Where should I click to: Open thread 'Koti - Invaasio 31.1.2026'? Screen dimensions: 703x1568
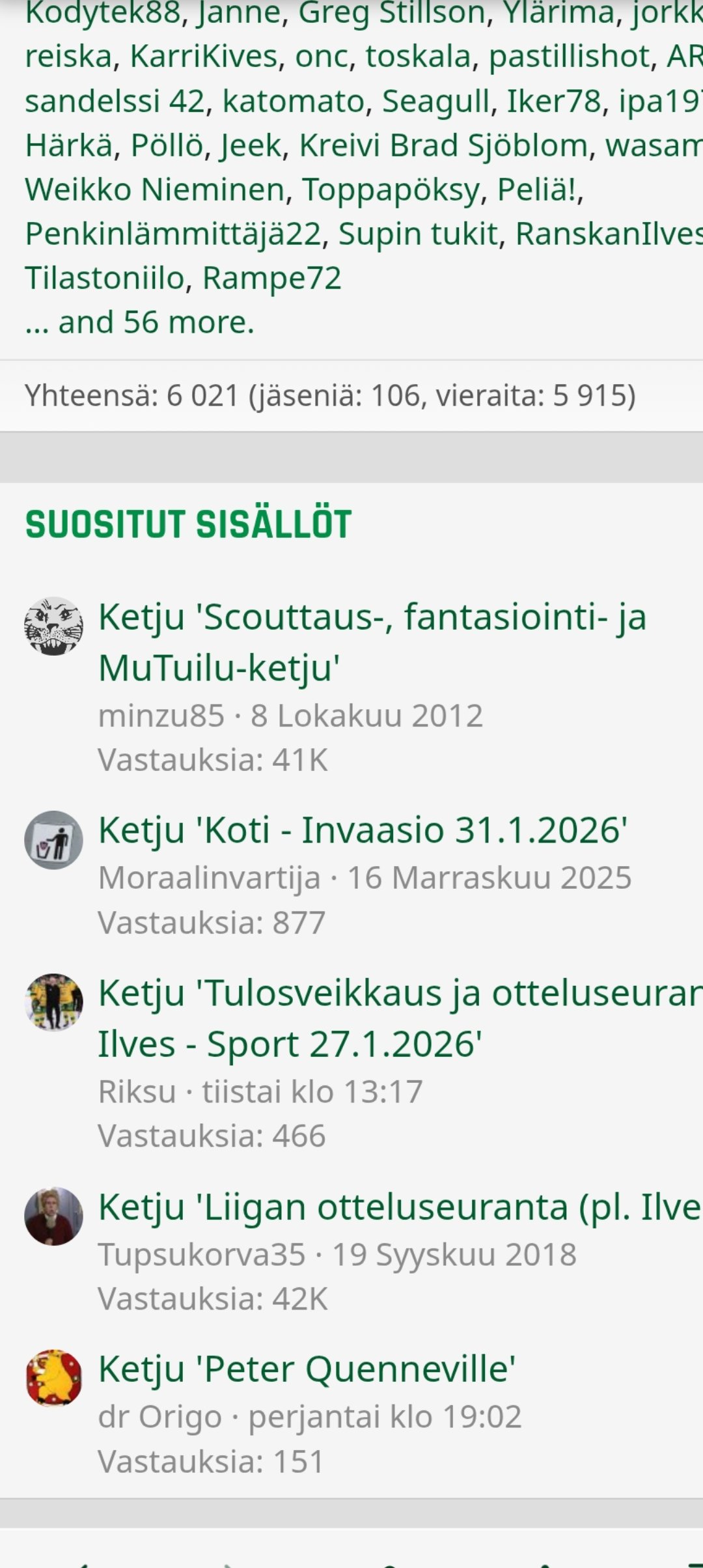point(363,830)
